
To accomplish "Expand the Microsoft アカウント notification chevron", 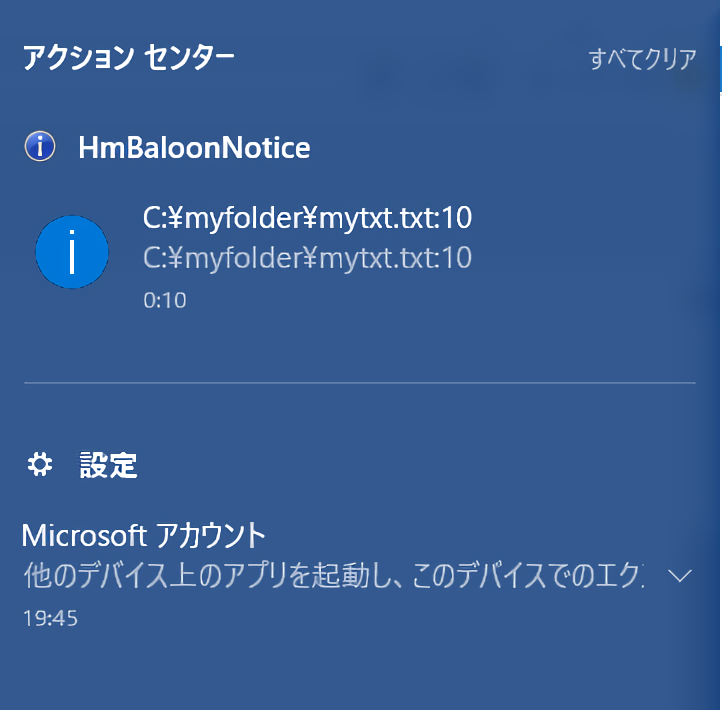I will click(x=680, y=576).
